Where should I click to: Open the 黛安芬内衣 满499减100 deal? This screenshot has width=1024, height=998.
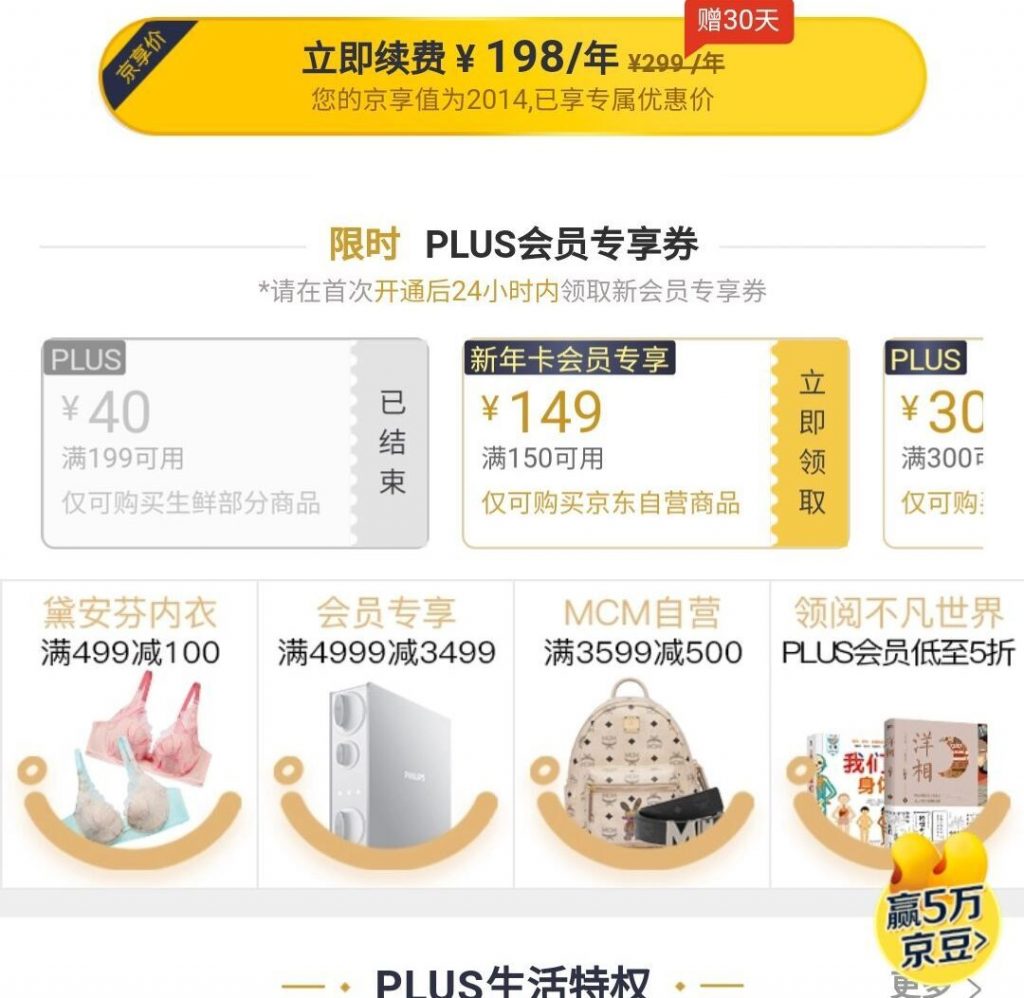pos(130,735)
